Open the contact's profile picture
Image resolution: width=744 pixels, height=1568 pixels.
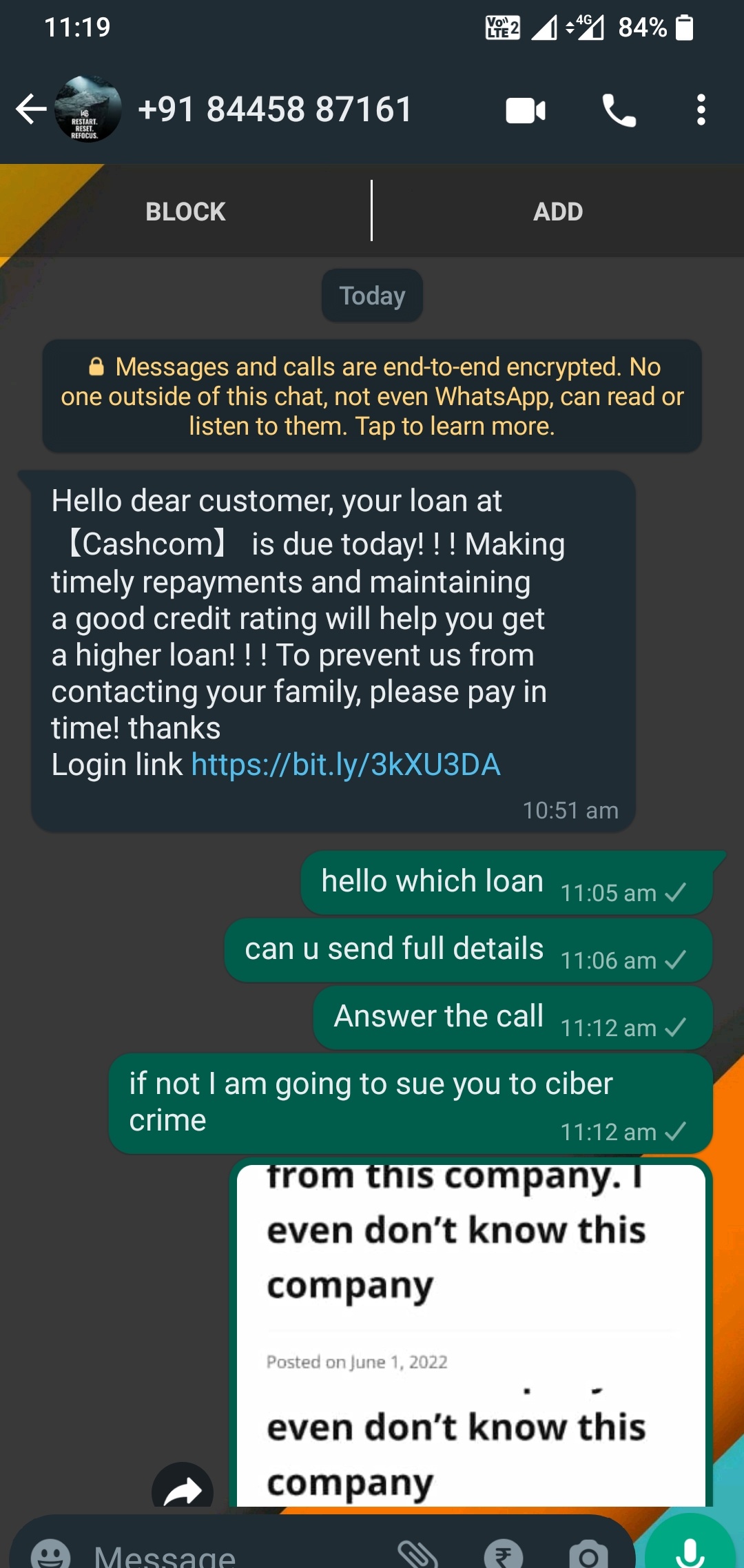87,110
